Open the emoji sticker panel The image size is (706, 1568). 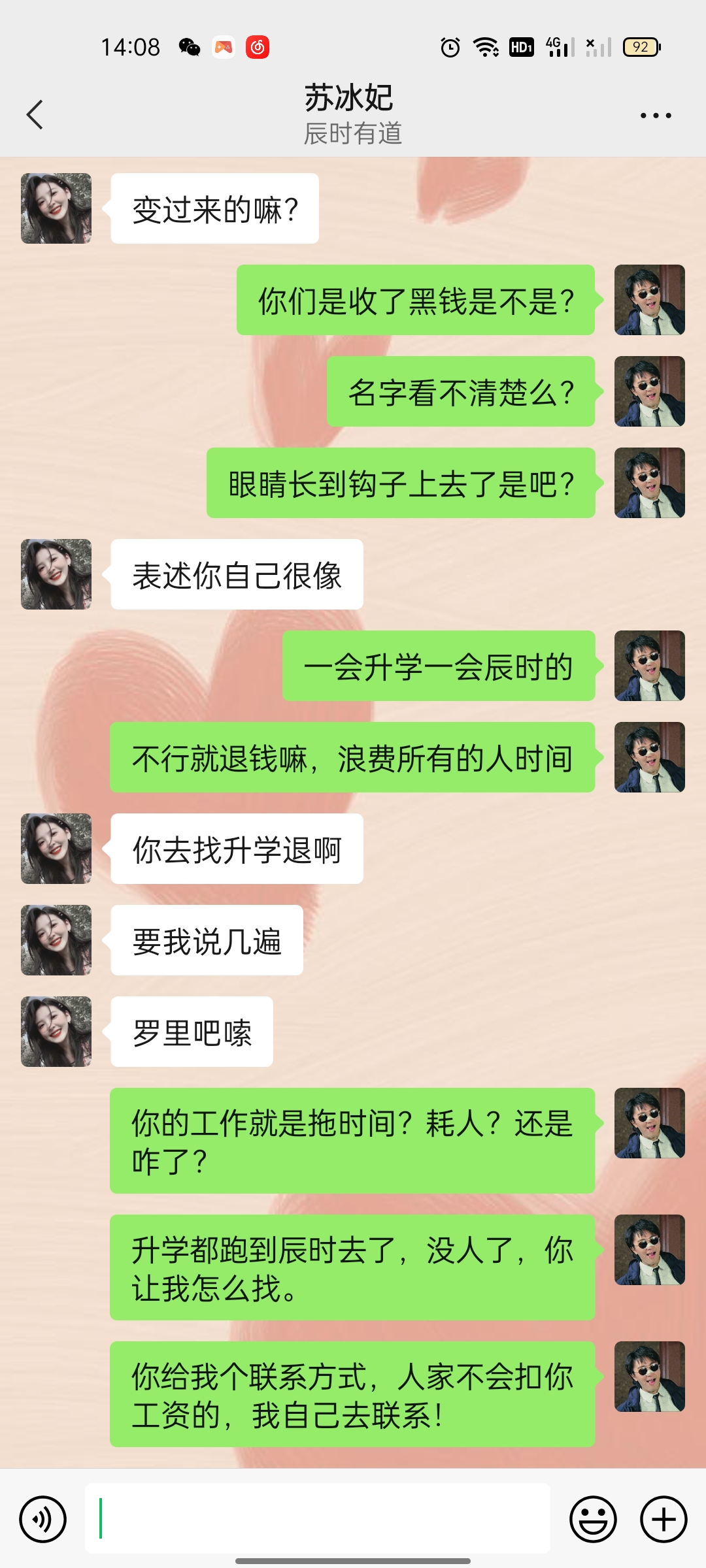pyautogui.click(x=594, y=1519)
